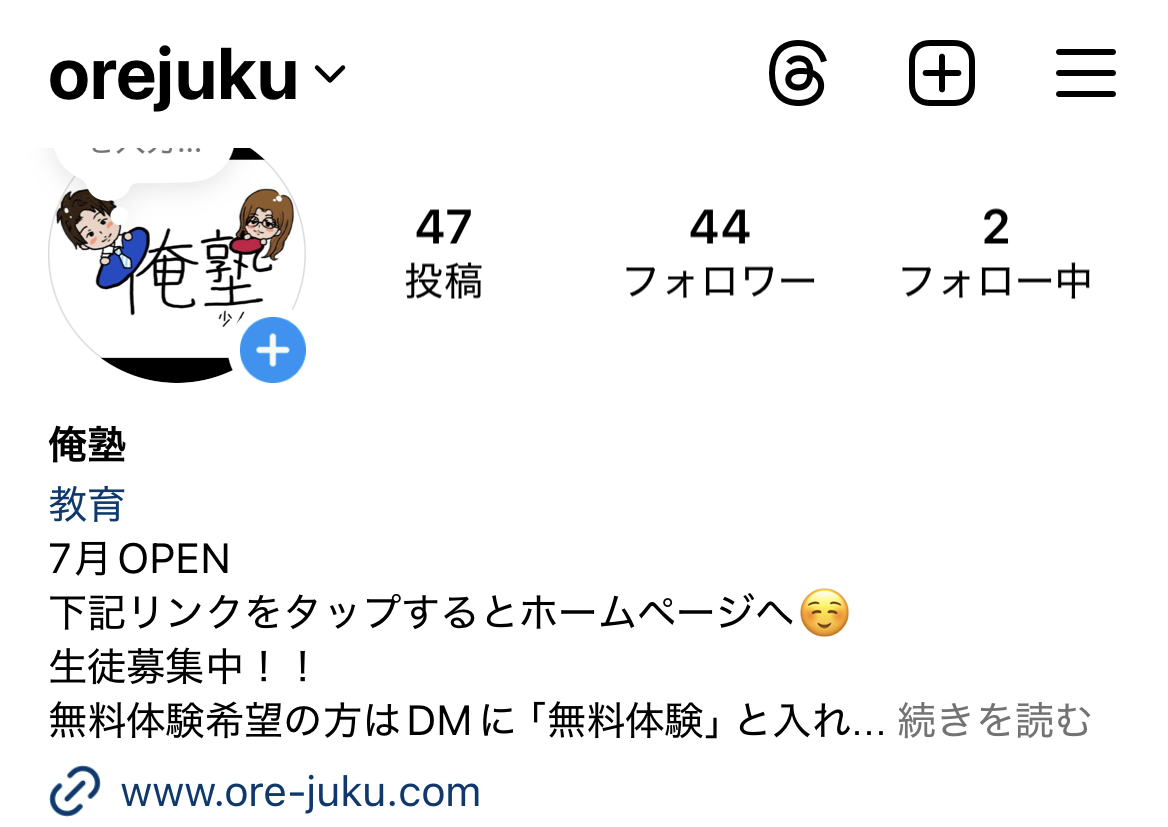Open the hamburger menu
Image resolution: width=1168 pixels, height=827 pixels.
[1085, 73]
